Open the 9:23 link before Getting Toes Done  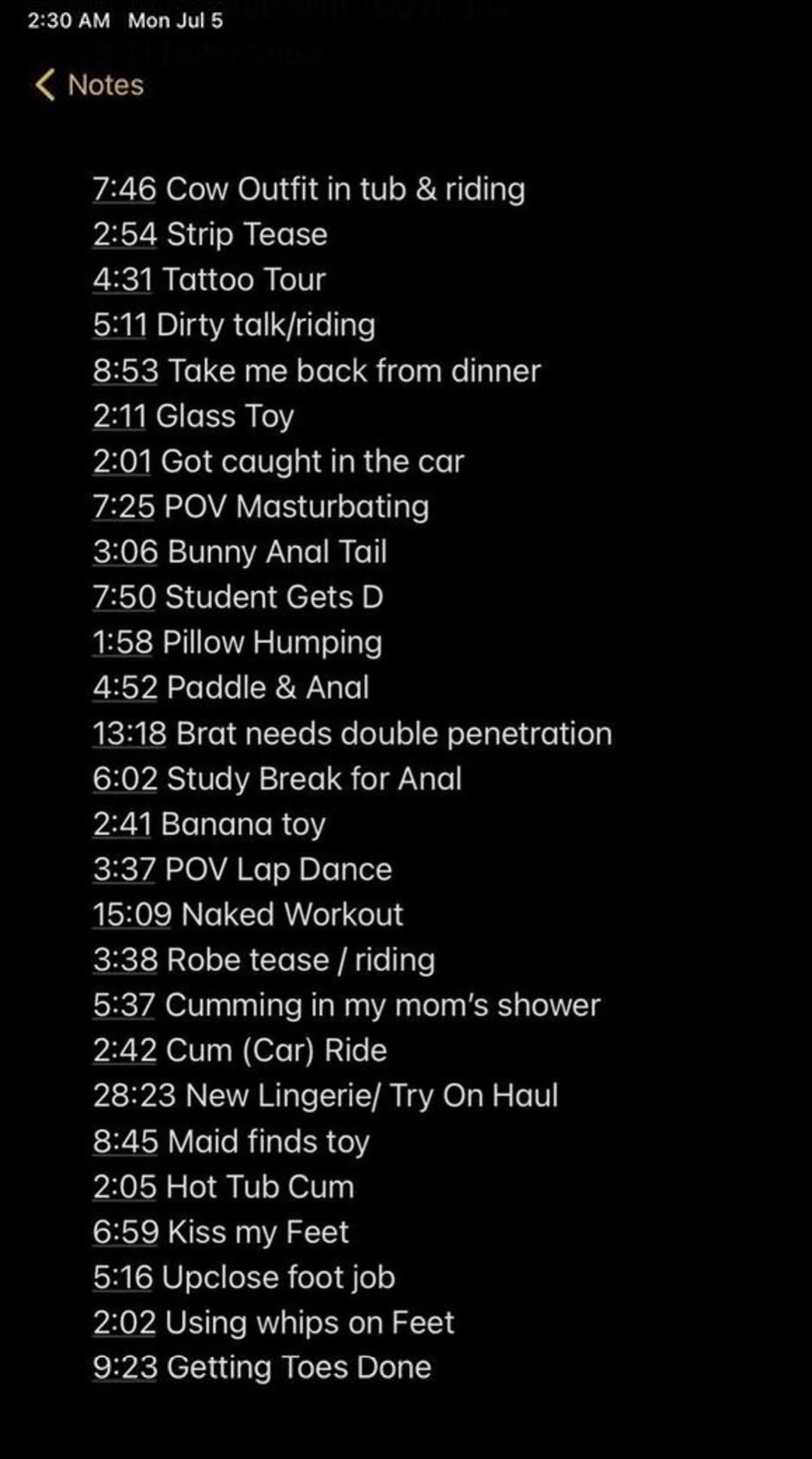[x=125, y=1367]
